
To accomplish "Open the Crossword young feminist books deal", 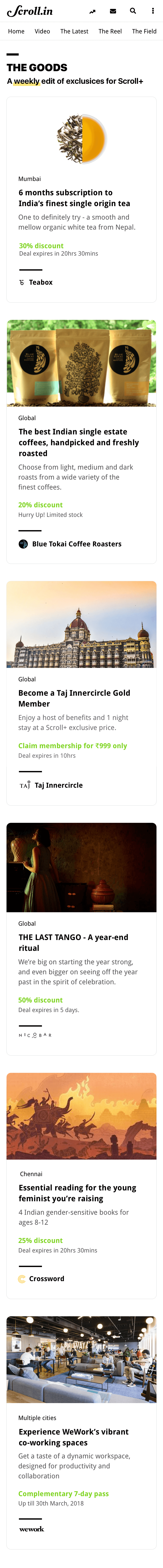I will pyautogui.click(x=77, y=1193).
